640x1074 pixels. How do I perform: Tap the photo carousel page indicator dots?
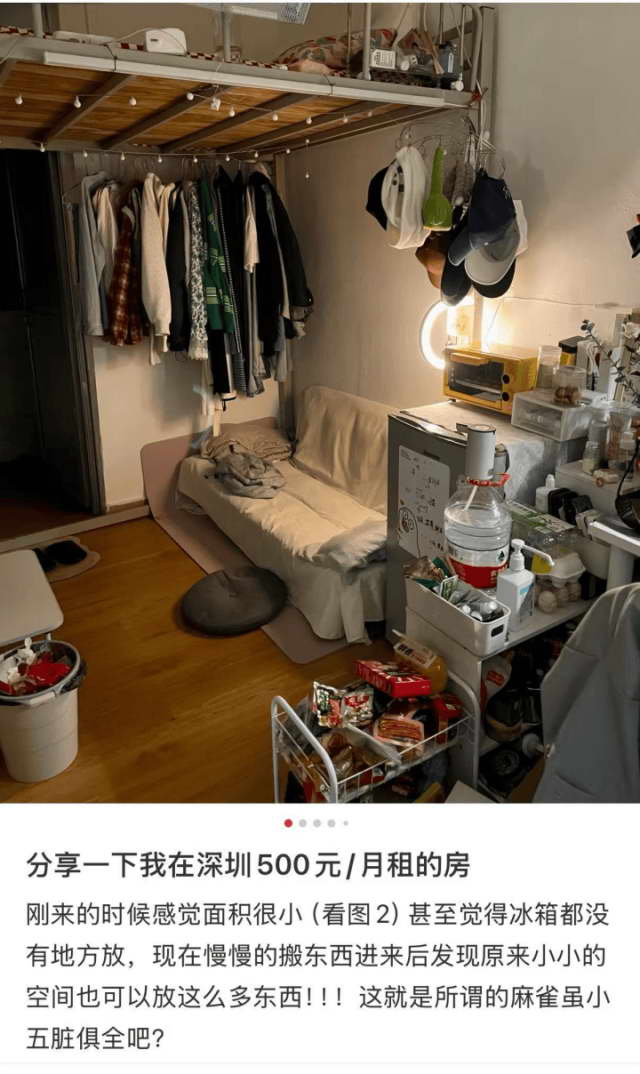point(316,823)
